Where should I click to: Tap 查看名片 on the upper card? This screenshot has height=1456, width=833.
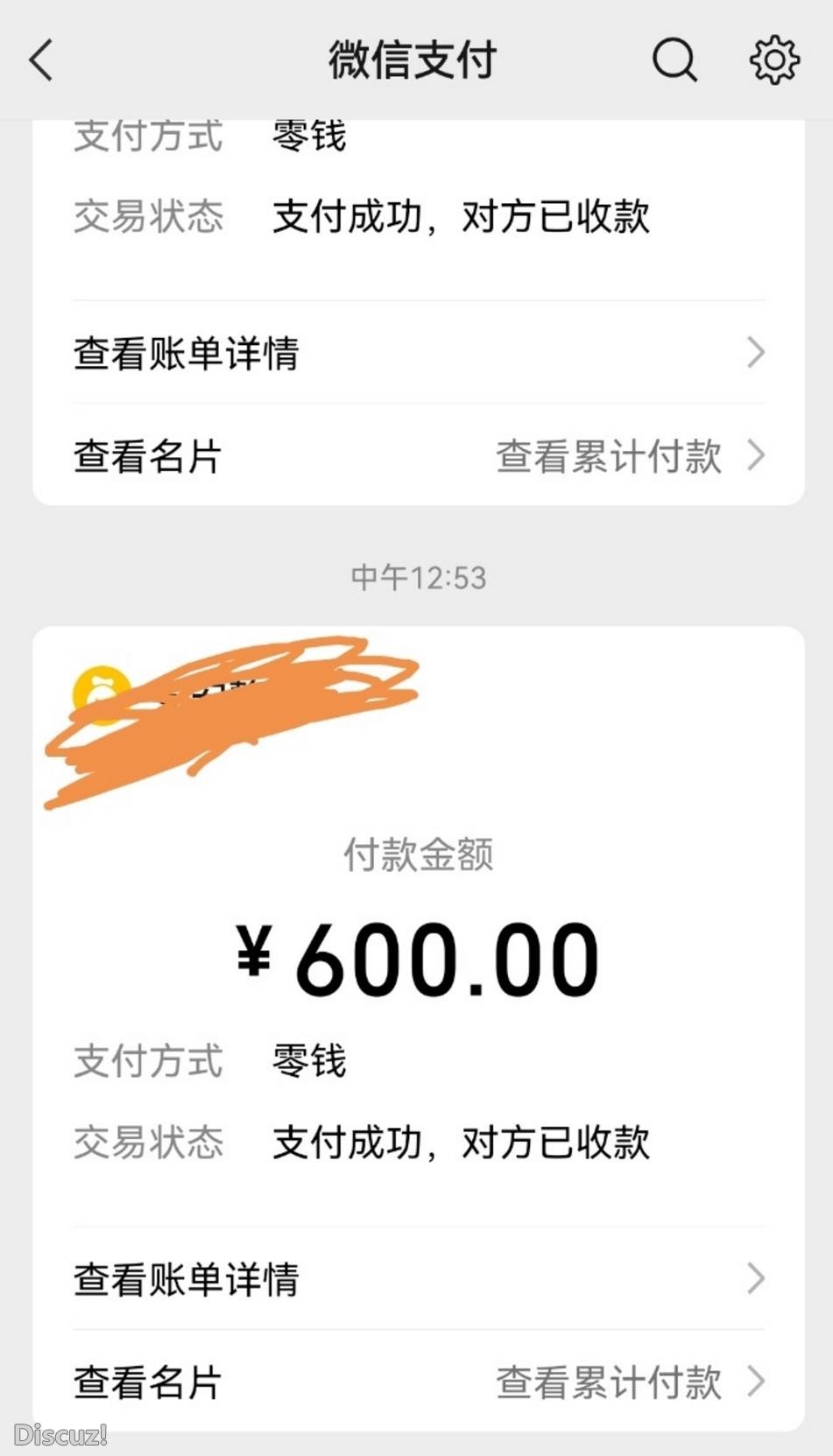click(145, 456)
